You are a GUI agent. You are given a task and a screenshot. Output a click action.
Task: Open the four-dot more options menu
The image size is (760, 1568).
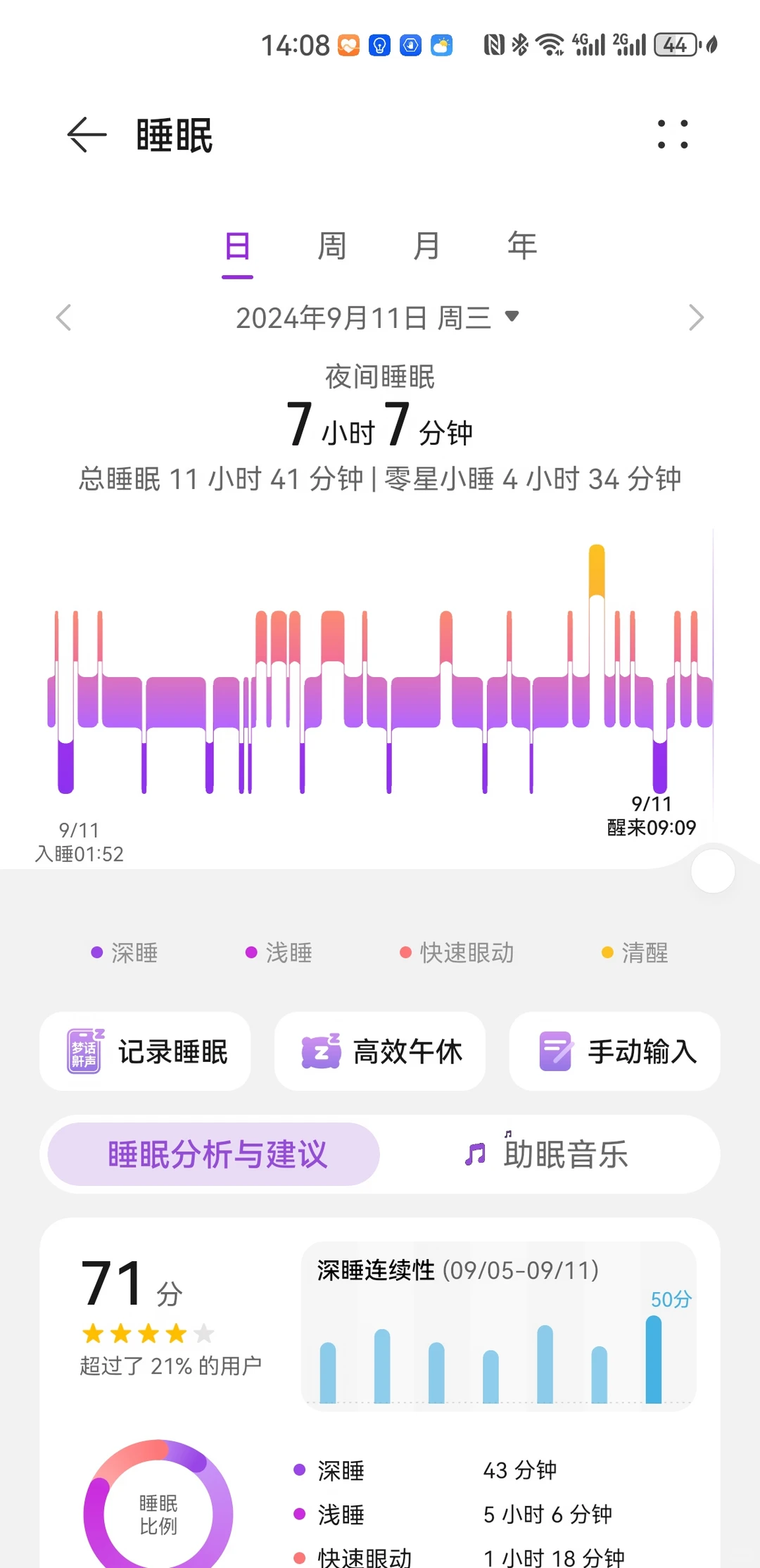pyautogui.click(x=672, y=134)
